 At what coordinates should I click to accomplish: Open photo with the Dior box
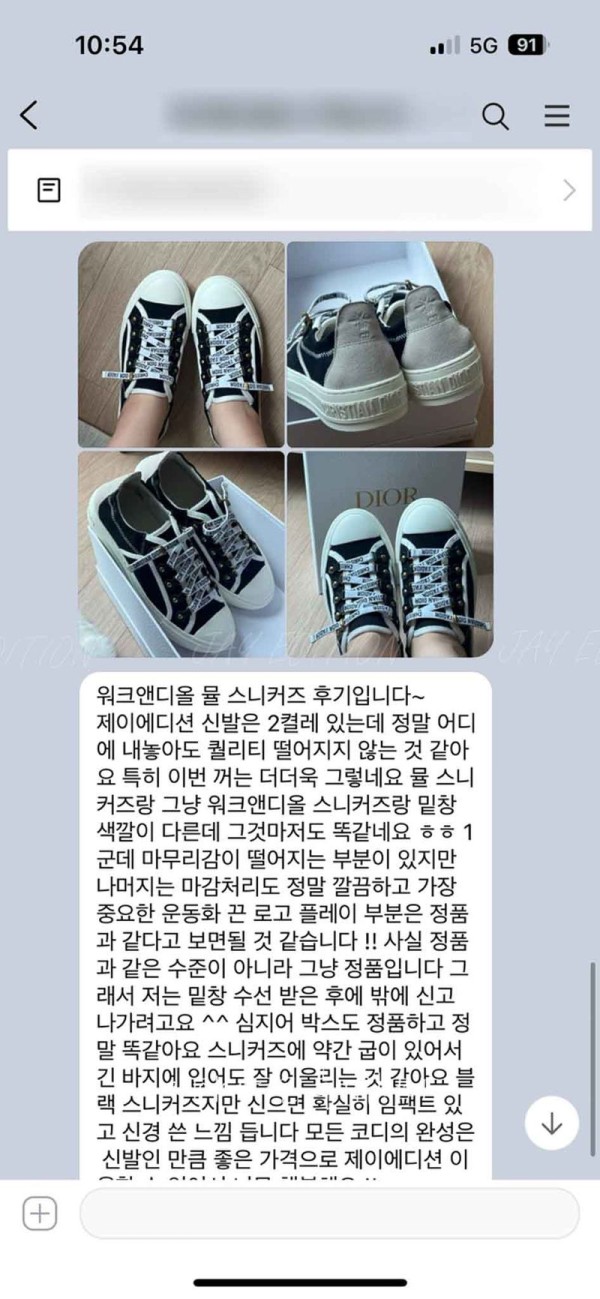(x=390, y=553)
